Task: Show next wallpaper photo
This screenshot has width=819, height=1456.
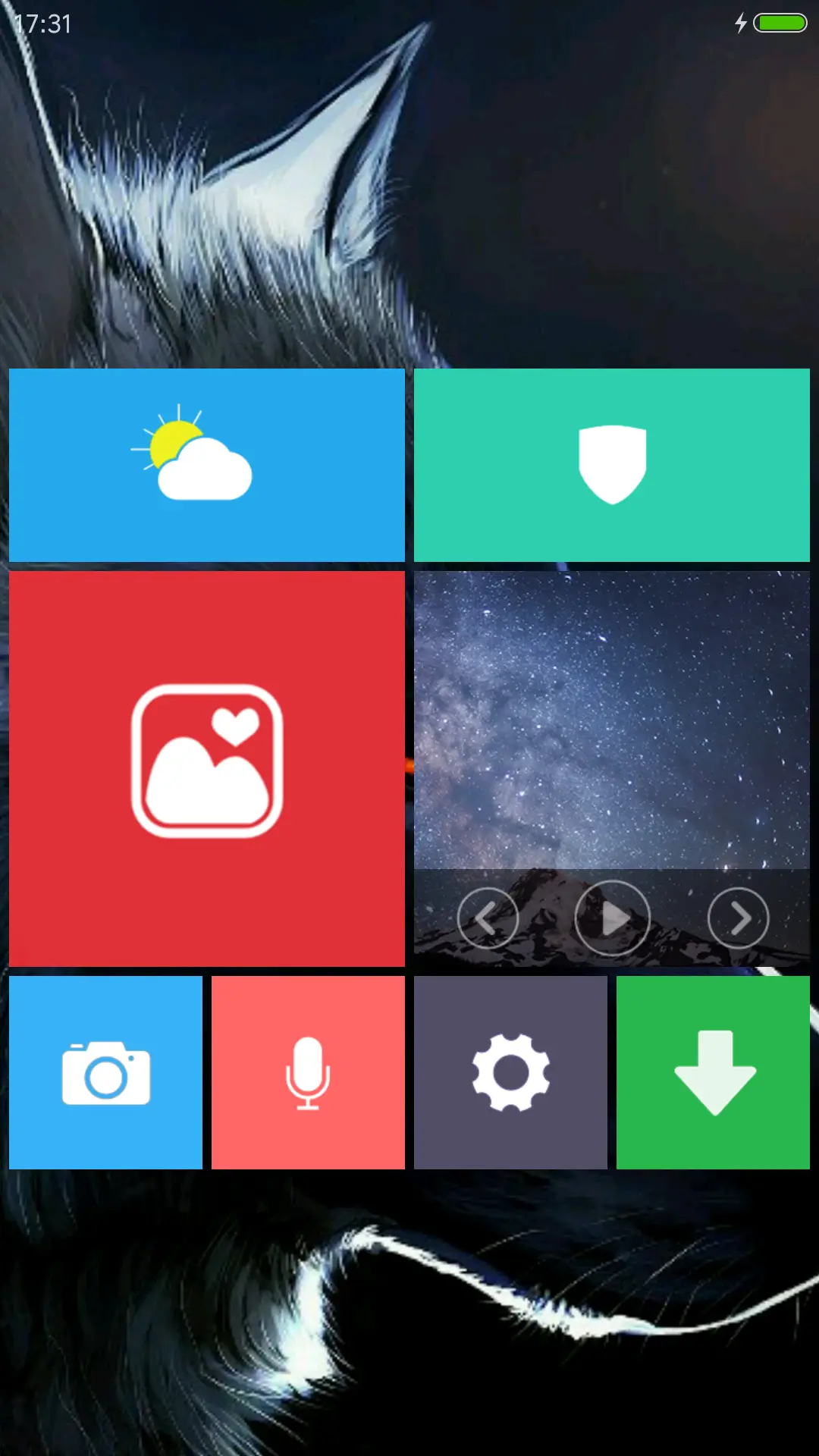Action: pos(738,918)
